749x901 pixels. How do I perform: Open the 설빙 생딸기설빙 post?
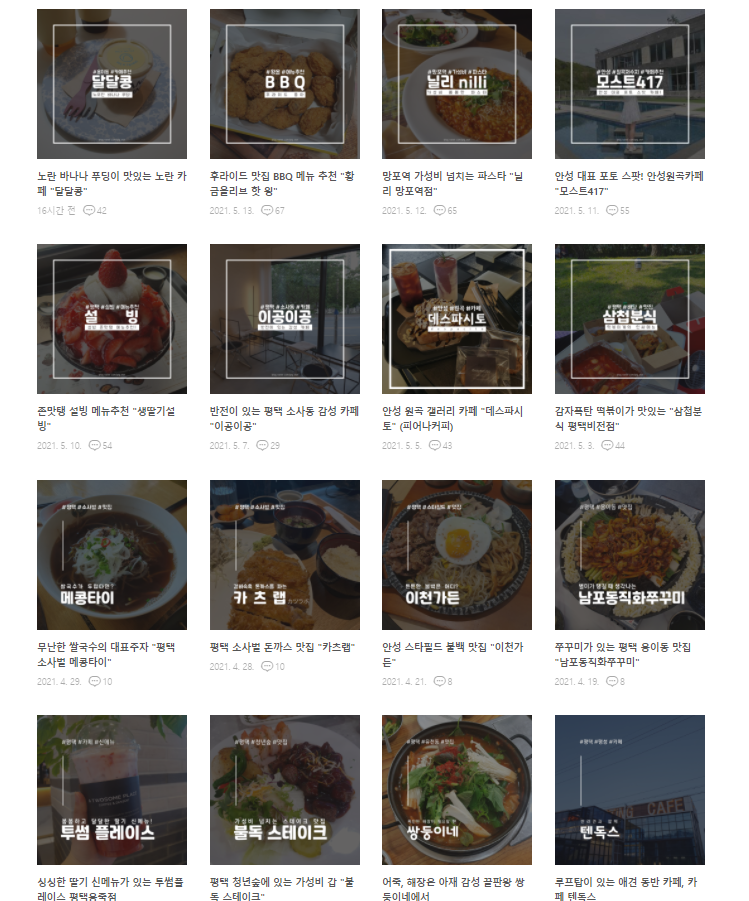[x=112, y=319]
